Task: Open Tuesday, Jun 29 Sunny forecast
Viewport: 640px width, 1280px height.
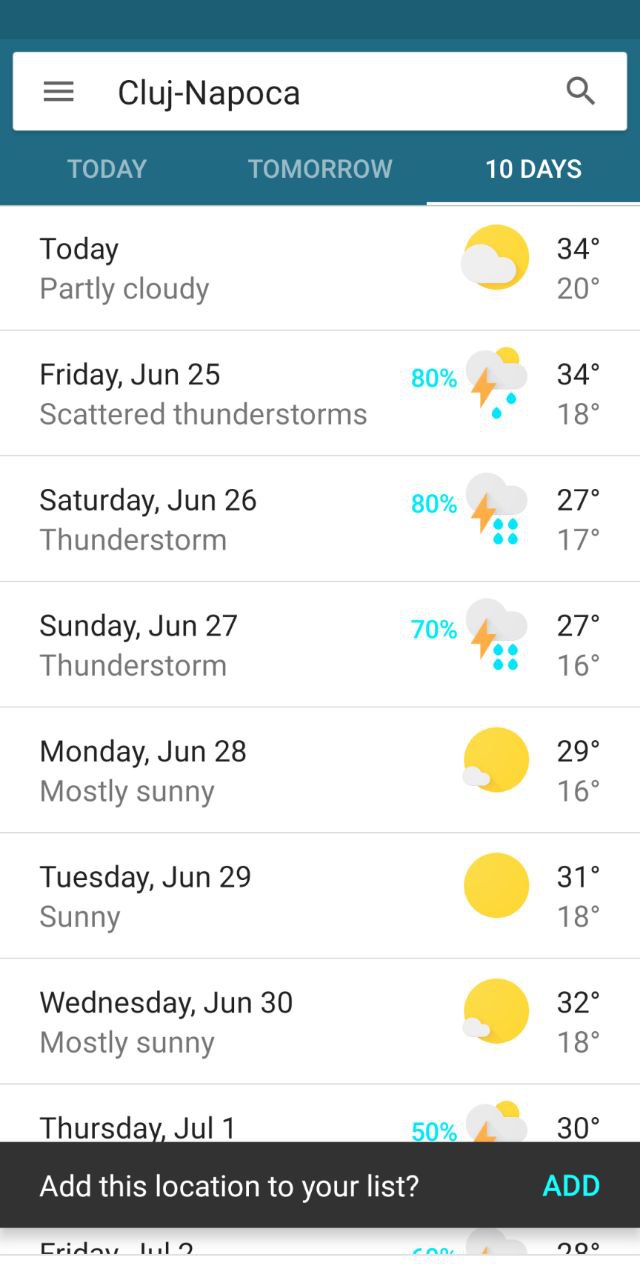Action: point(320,896)
